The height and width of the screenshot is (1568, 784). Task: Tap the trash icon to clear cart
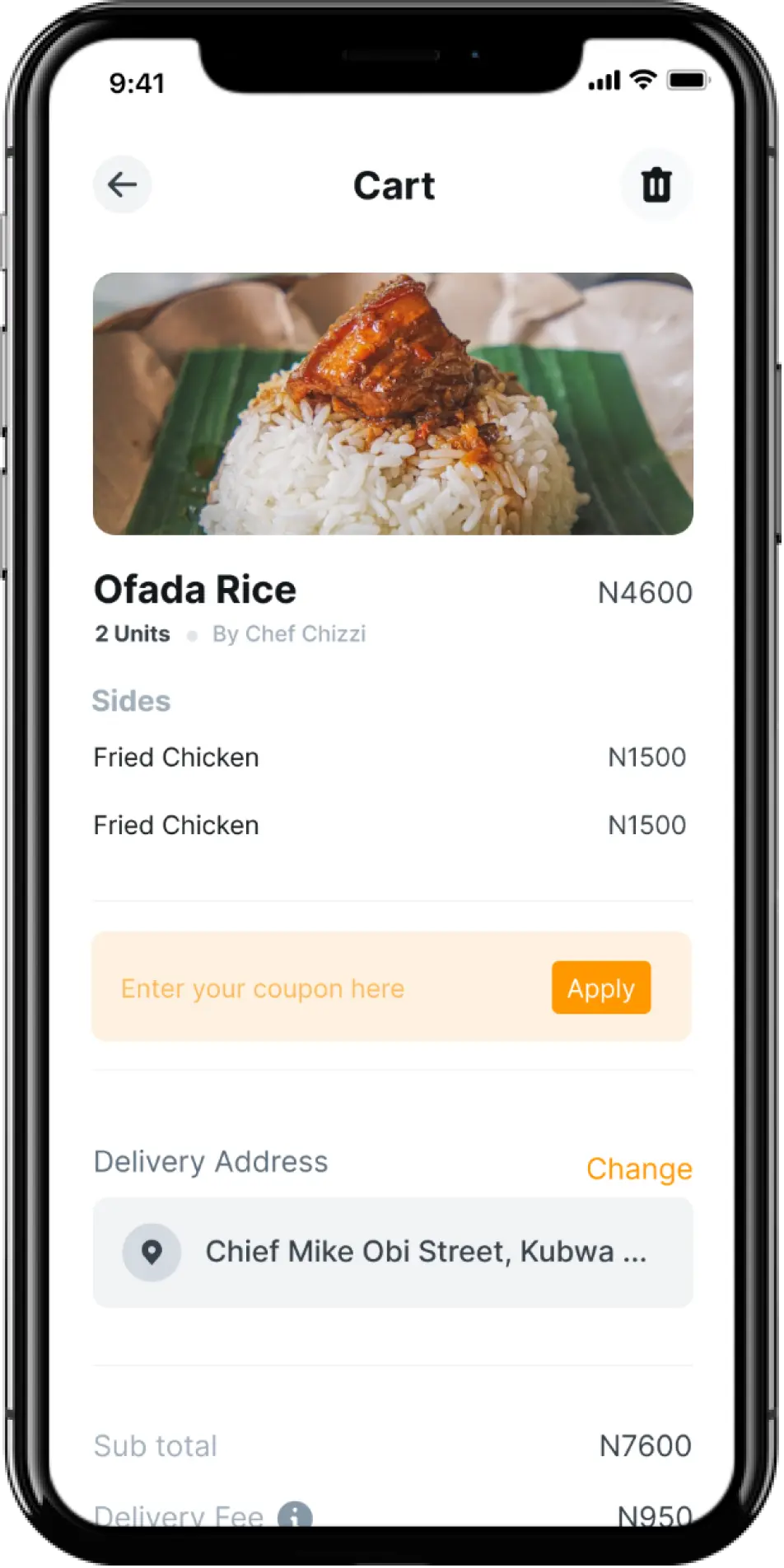[656, 184]
